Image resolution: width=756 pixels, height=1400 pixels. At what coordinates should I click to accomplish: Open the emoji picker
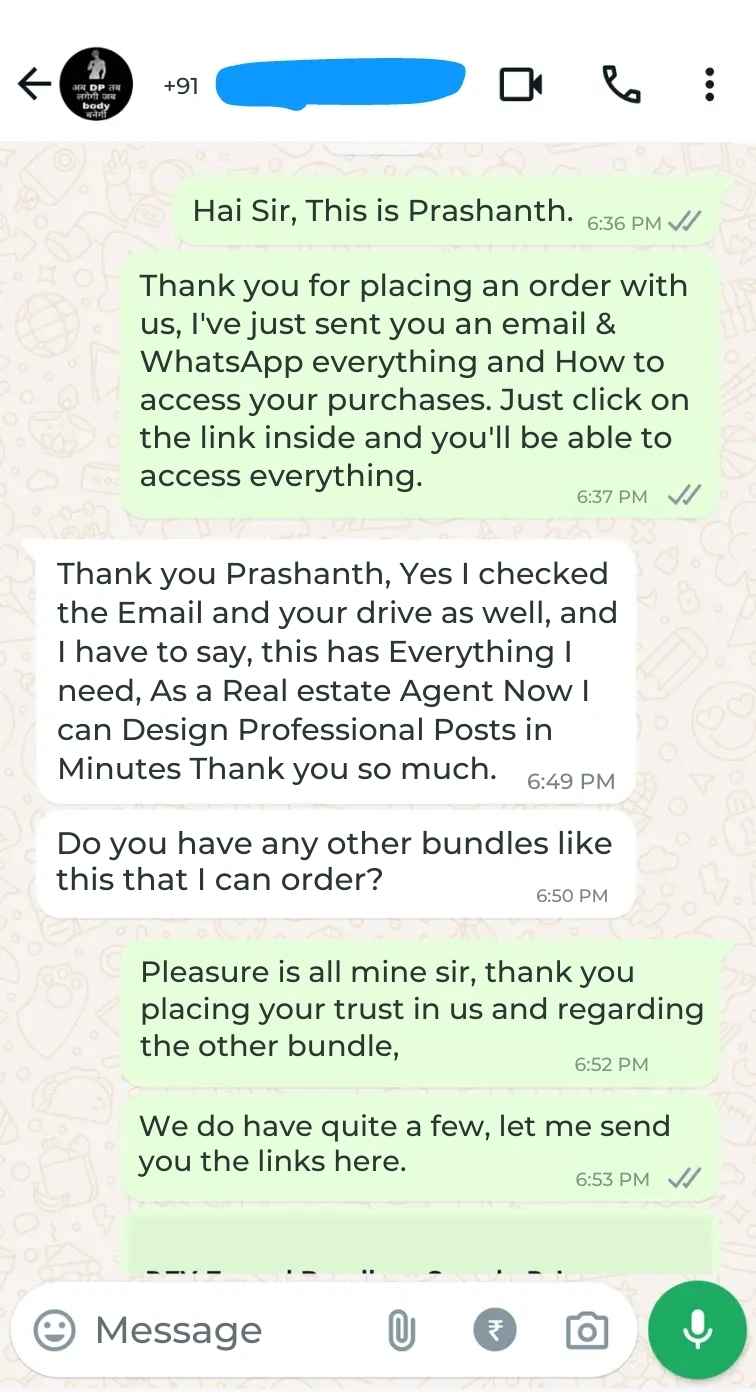click(54, 1330)
